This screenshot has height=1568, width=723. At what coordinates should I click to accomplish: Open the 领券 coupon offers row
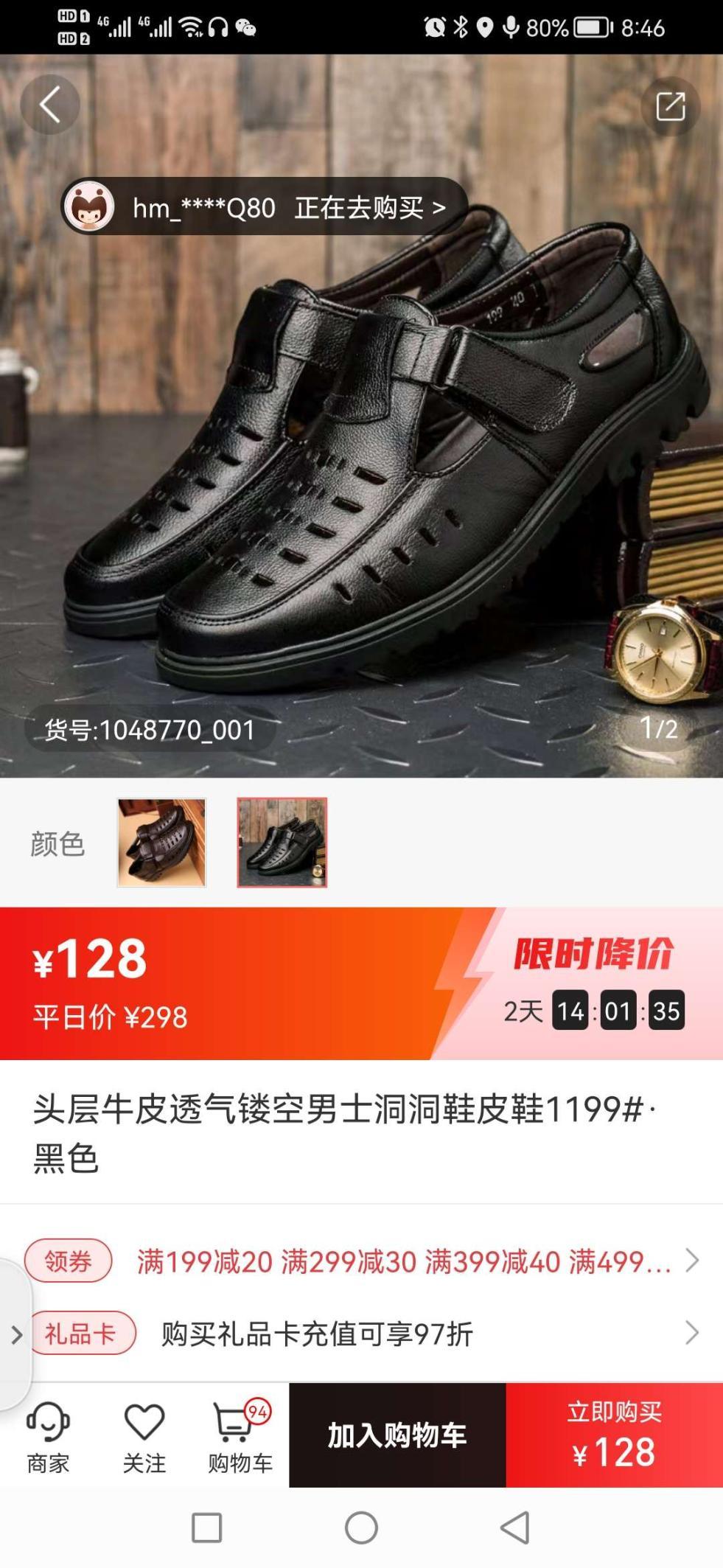pos(361,1261)
